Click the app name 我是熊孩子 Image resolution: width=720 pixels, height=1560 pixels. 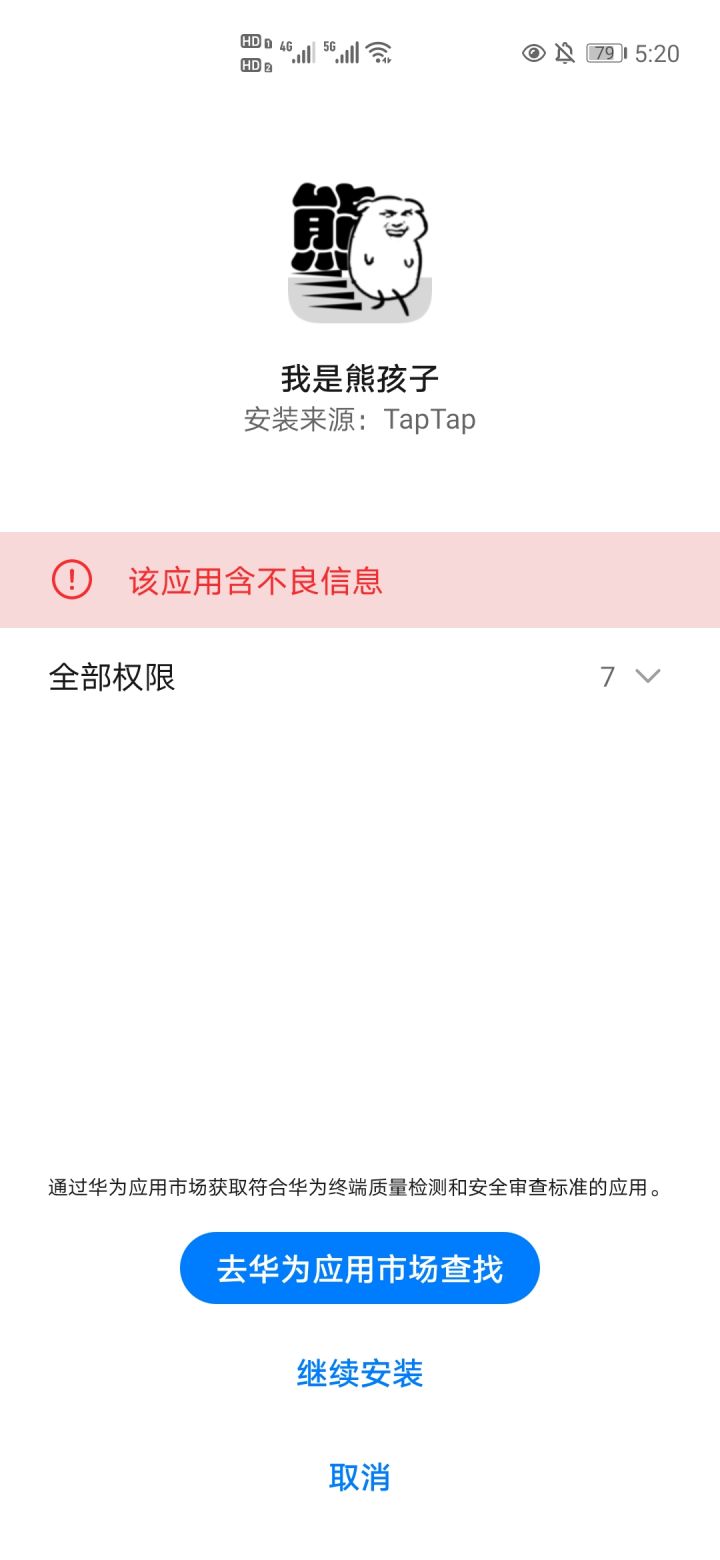pyautogui.click(x=360, y=378)
